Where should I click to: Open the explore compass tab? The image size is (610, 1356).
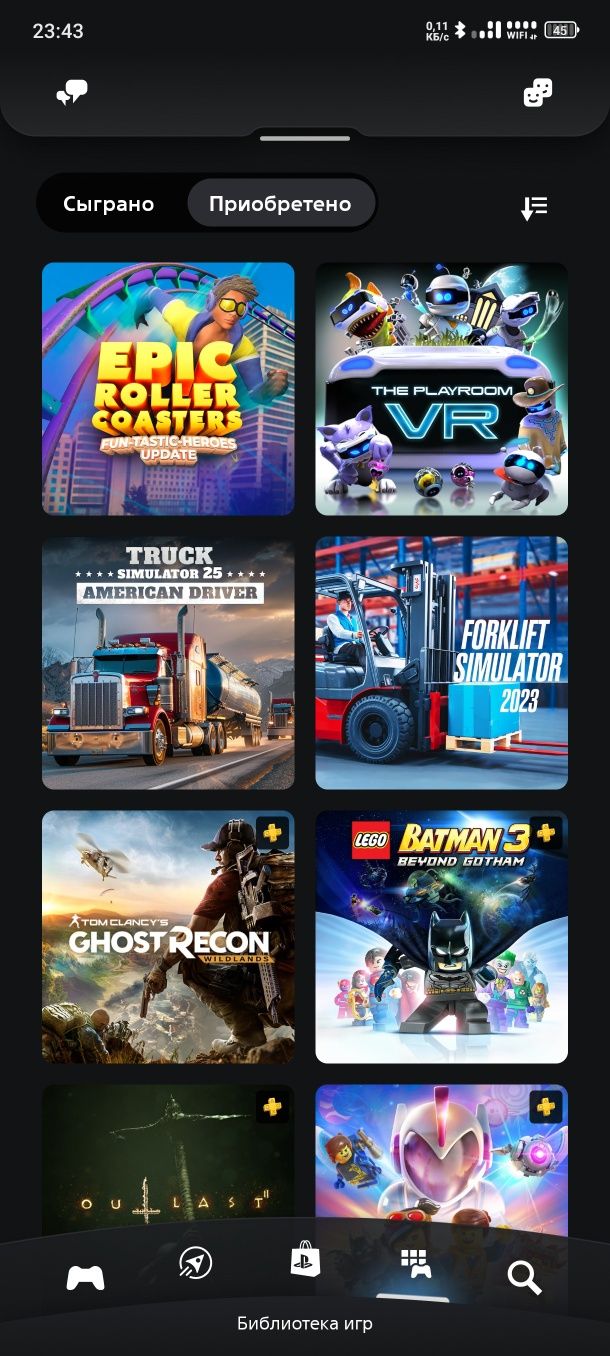click(x=195, y=1263)
